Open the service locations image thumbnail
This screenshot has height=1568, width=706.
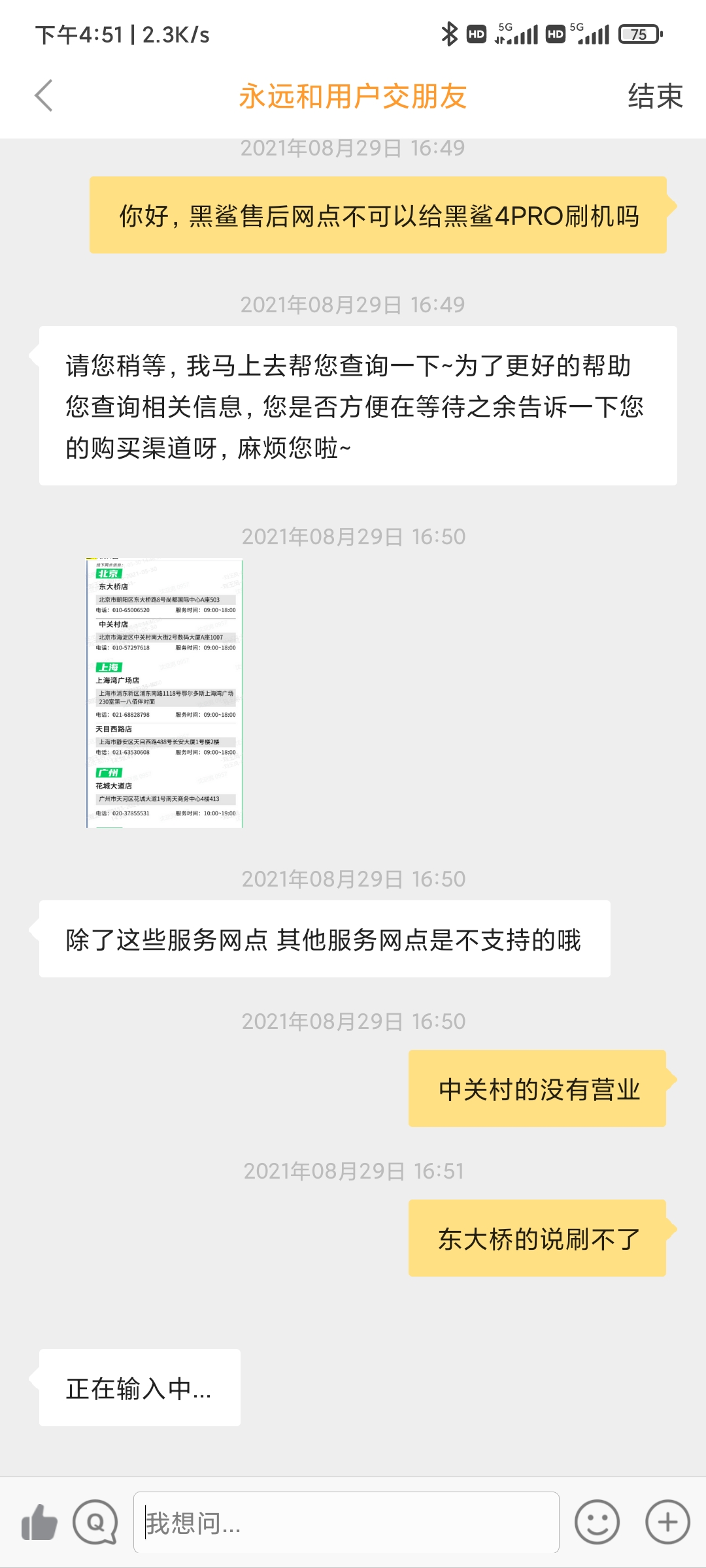tap(164, 693)
